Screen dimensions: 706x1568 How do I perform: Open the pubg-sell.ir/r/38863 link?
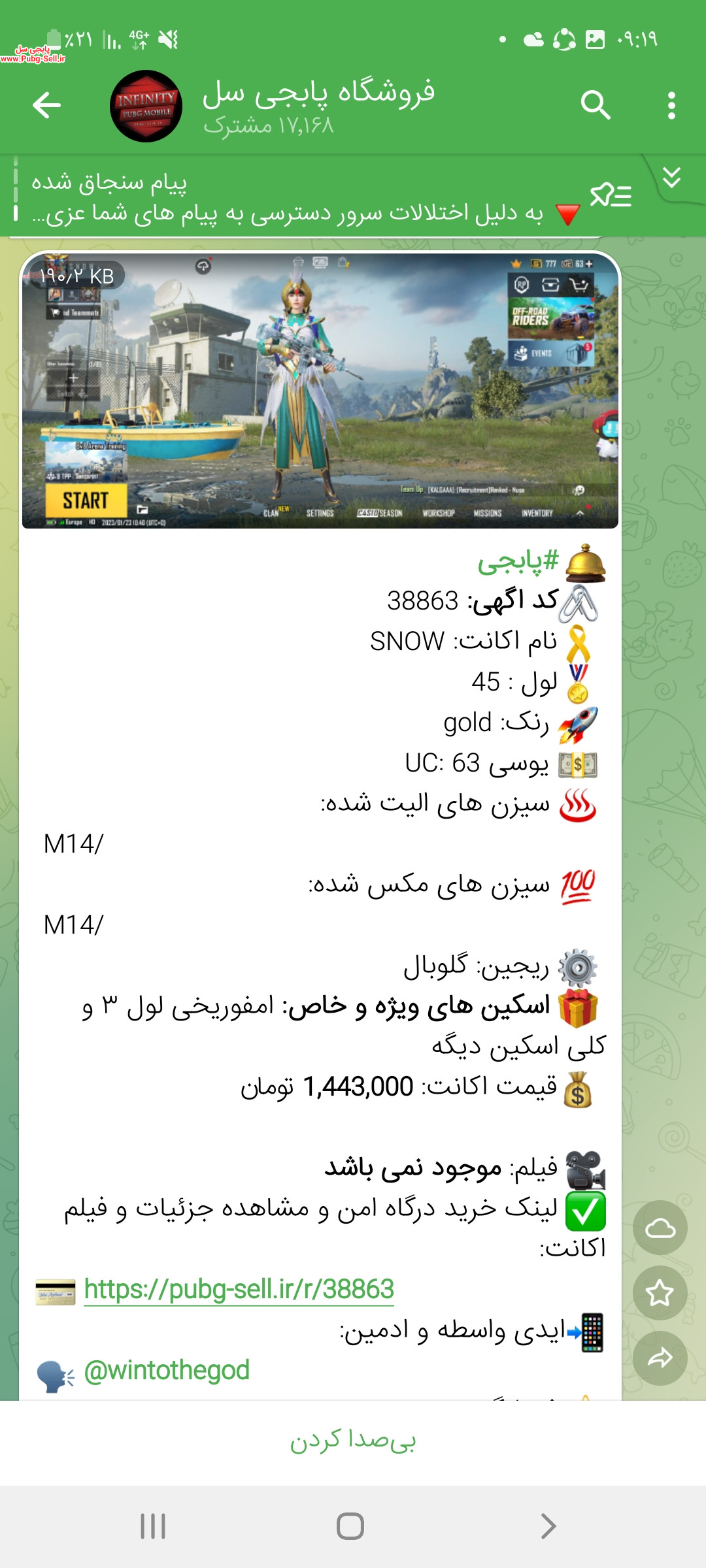(239, 1290)
